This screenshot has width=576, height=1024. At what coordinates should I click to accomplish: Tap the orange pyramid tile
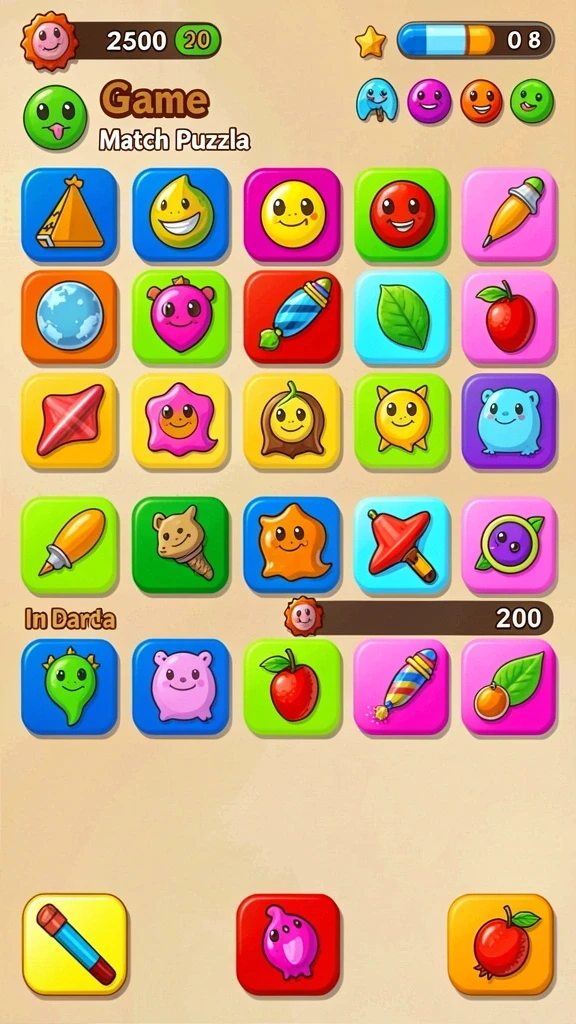[69, 215]
